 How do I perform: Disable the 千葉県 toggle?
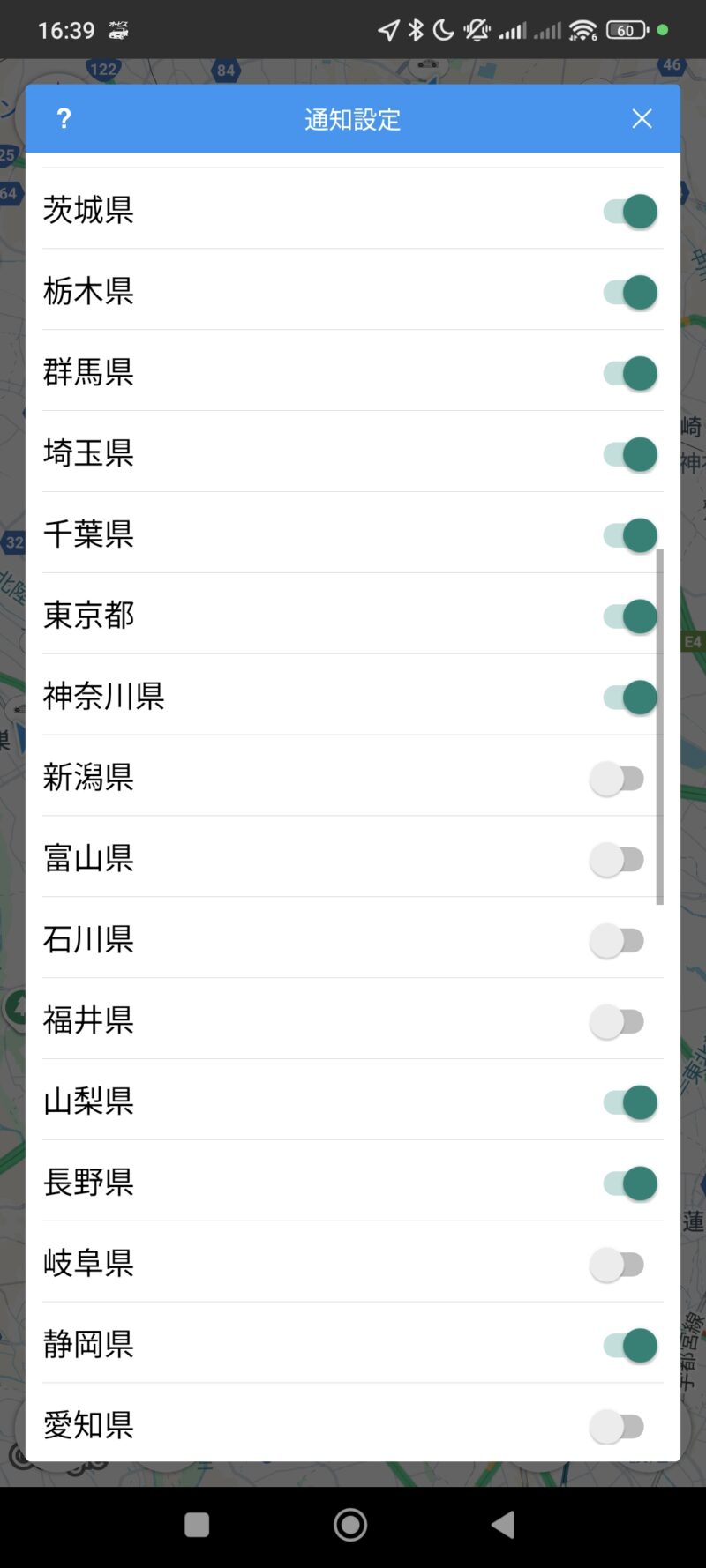point(630,535)
